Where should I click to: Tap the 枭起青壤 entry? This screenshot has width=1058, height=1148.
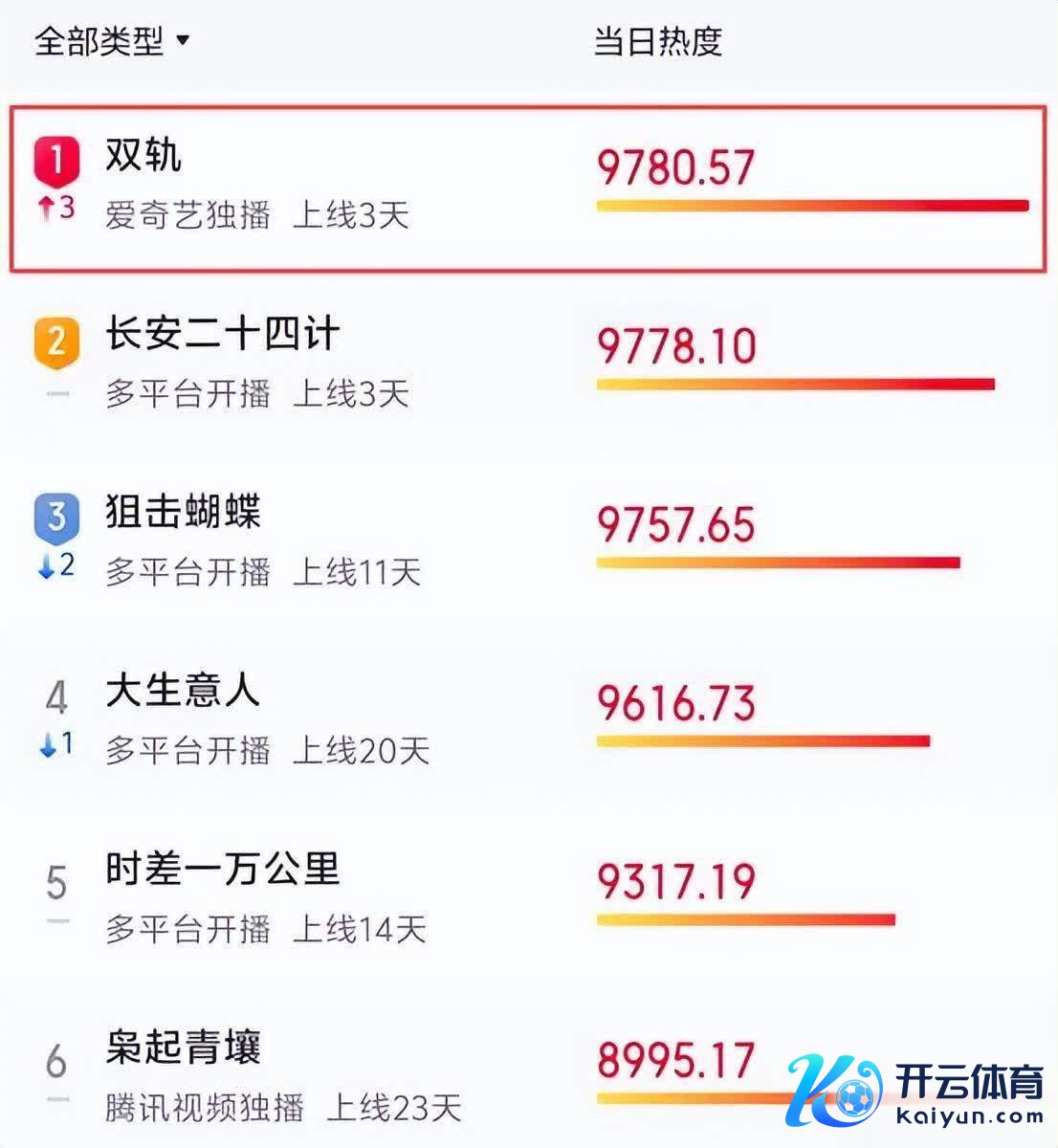point(183,1047)
